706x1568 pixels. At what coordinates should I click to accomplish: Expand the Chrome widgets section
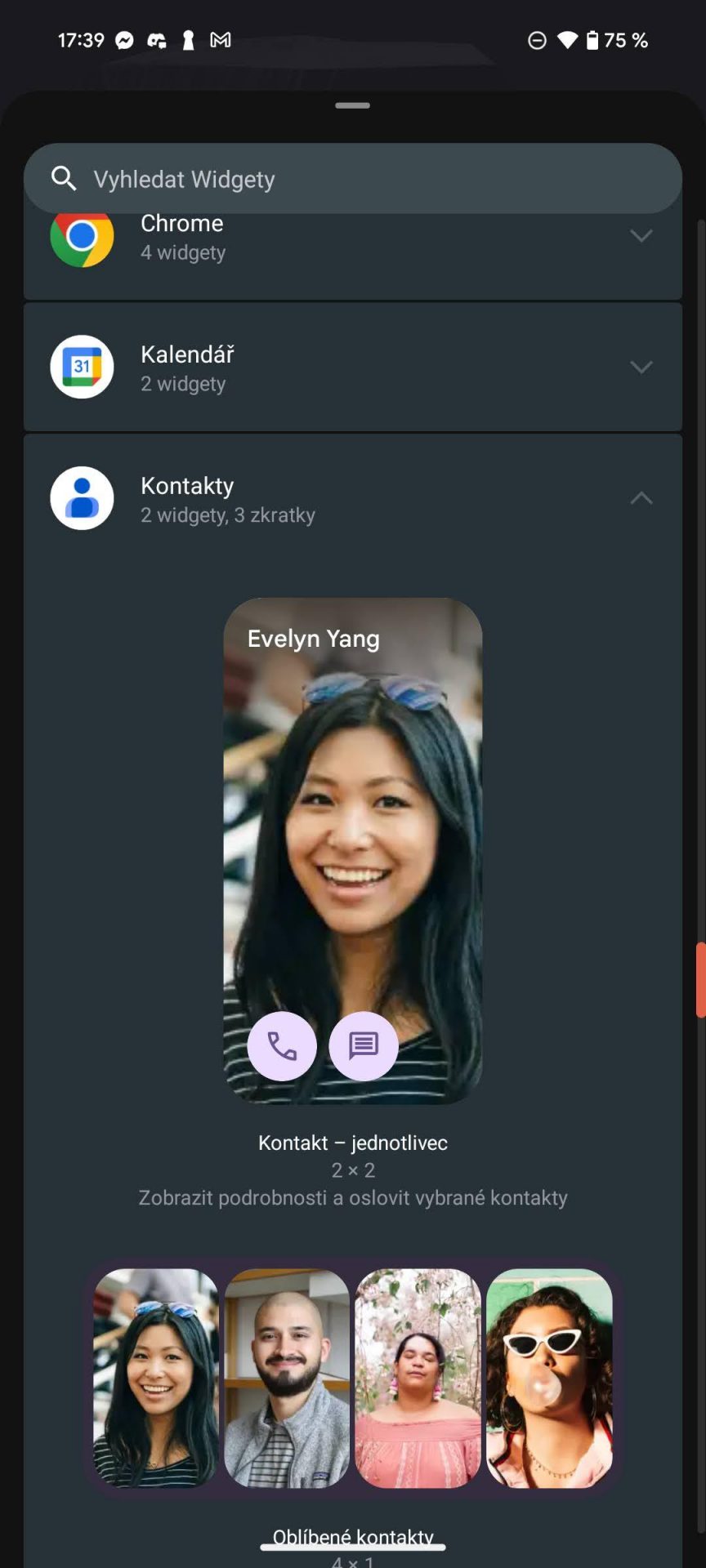641,237
